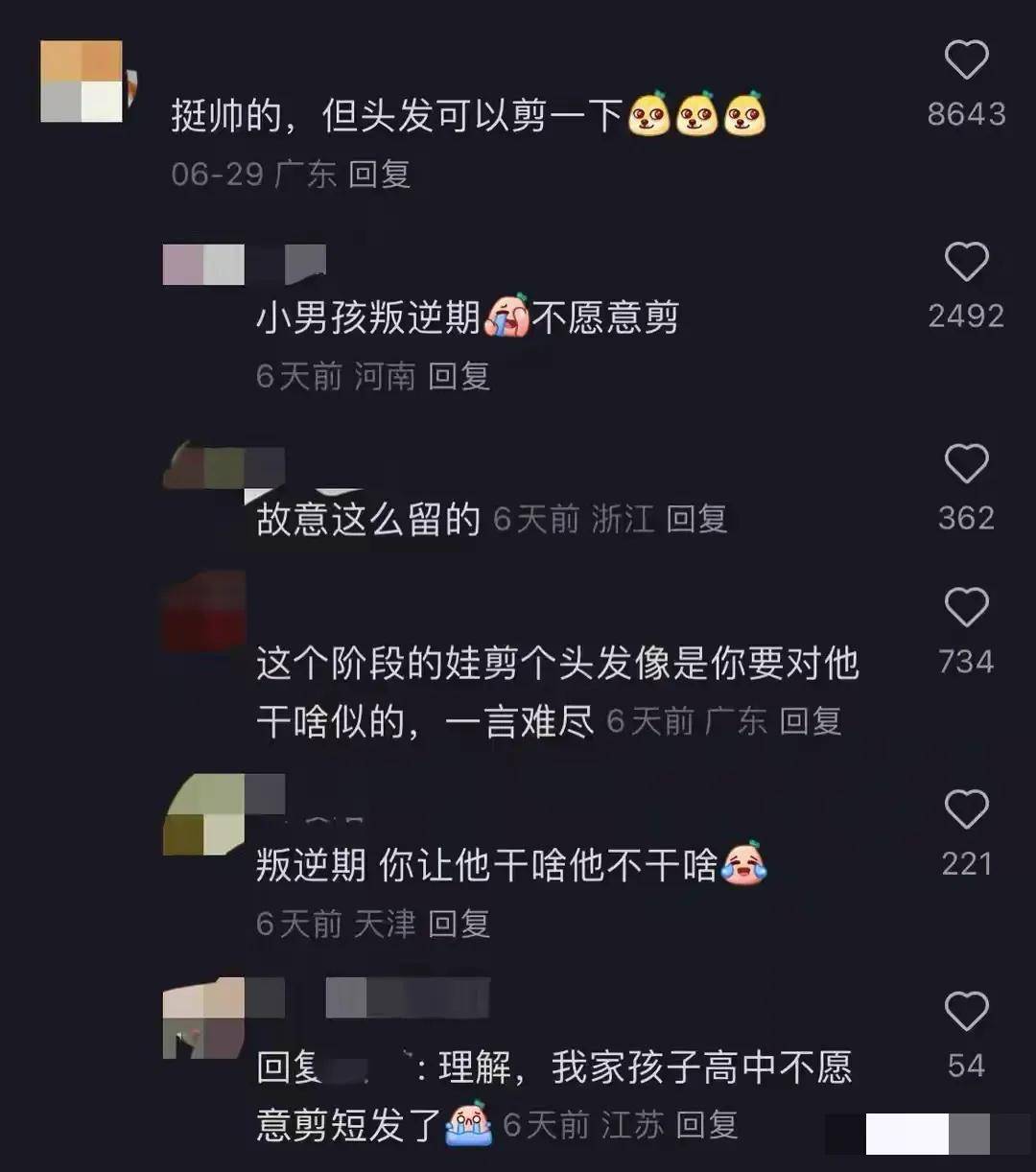Screen dimensions: 1036x1172
Task: Reply to the 江苏 comment
Action: point(706,1125)
